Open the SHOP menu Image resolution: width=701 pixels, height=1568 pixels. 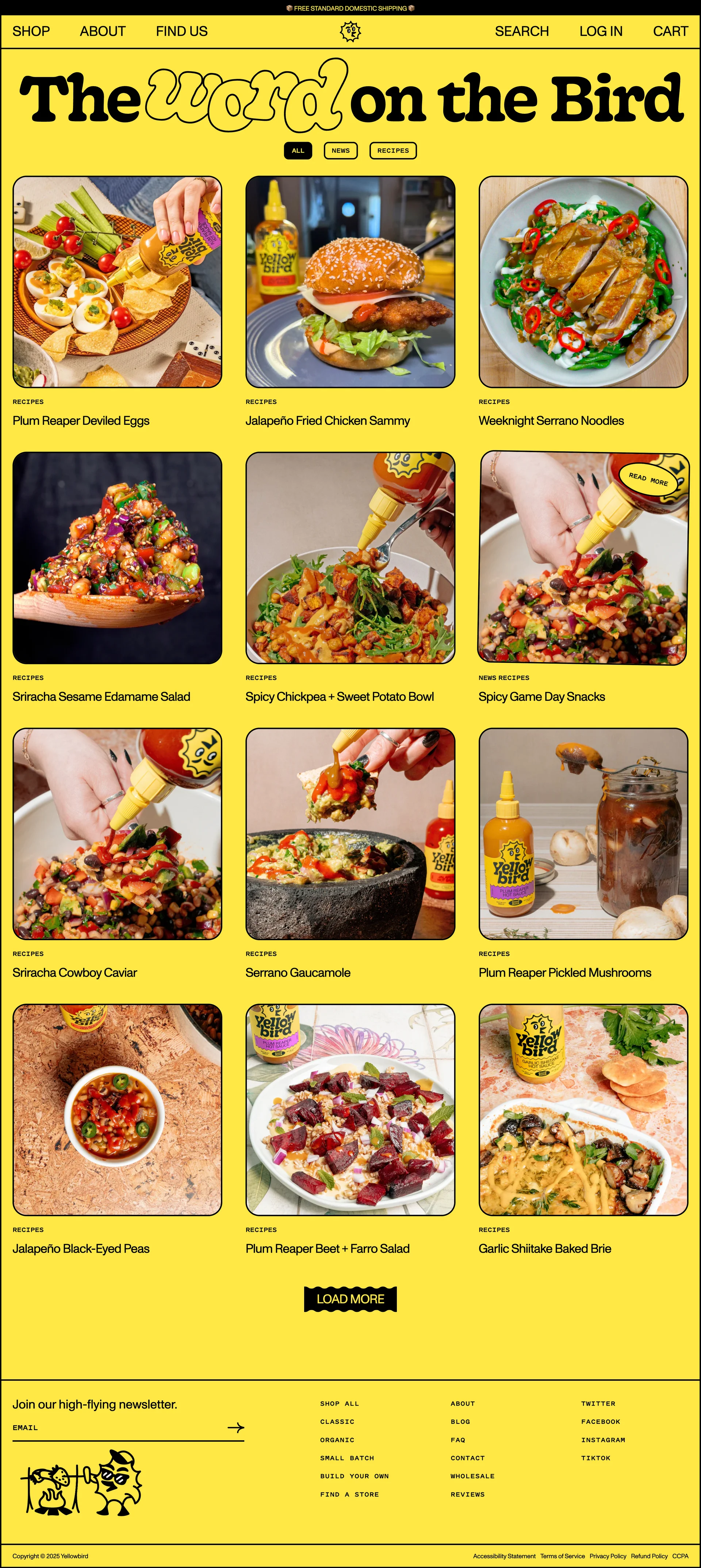click(x=31, y=31)
